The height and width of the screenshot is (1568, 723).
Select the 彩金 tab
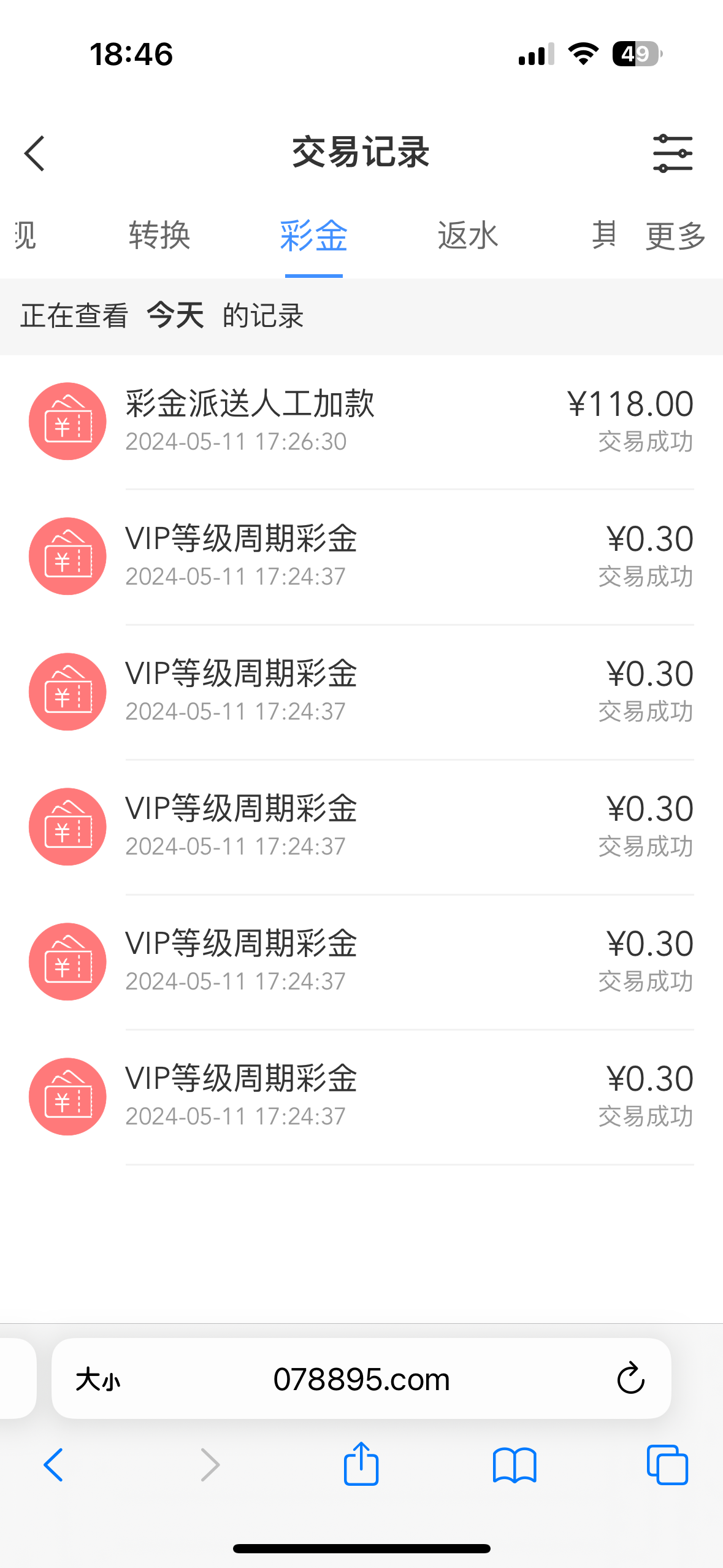pyautogui.click(x=313, y=236)
